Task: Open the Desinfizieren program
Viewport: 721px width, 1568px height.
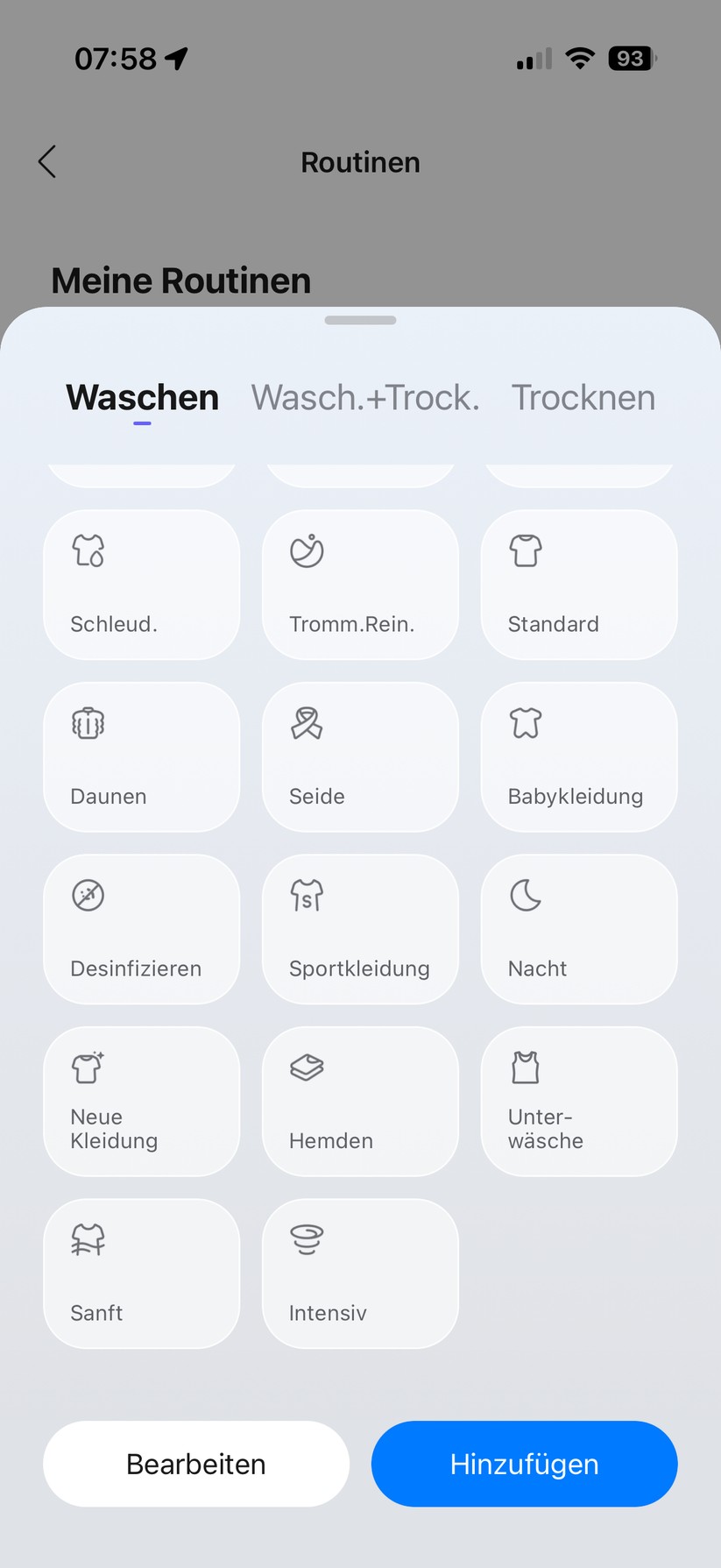Action: (141, 929)
